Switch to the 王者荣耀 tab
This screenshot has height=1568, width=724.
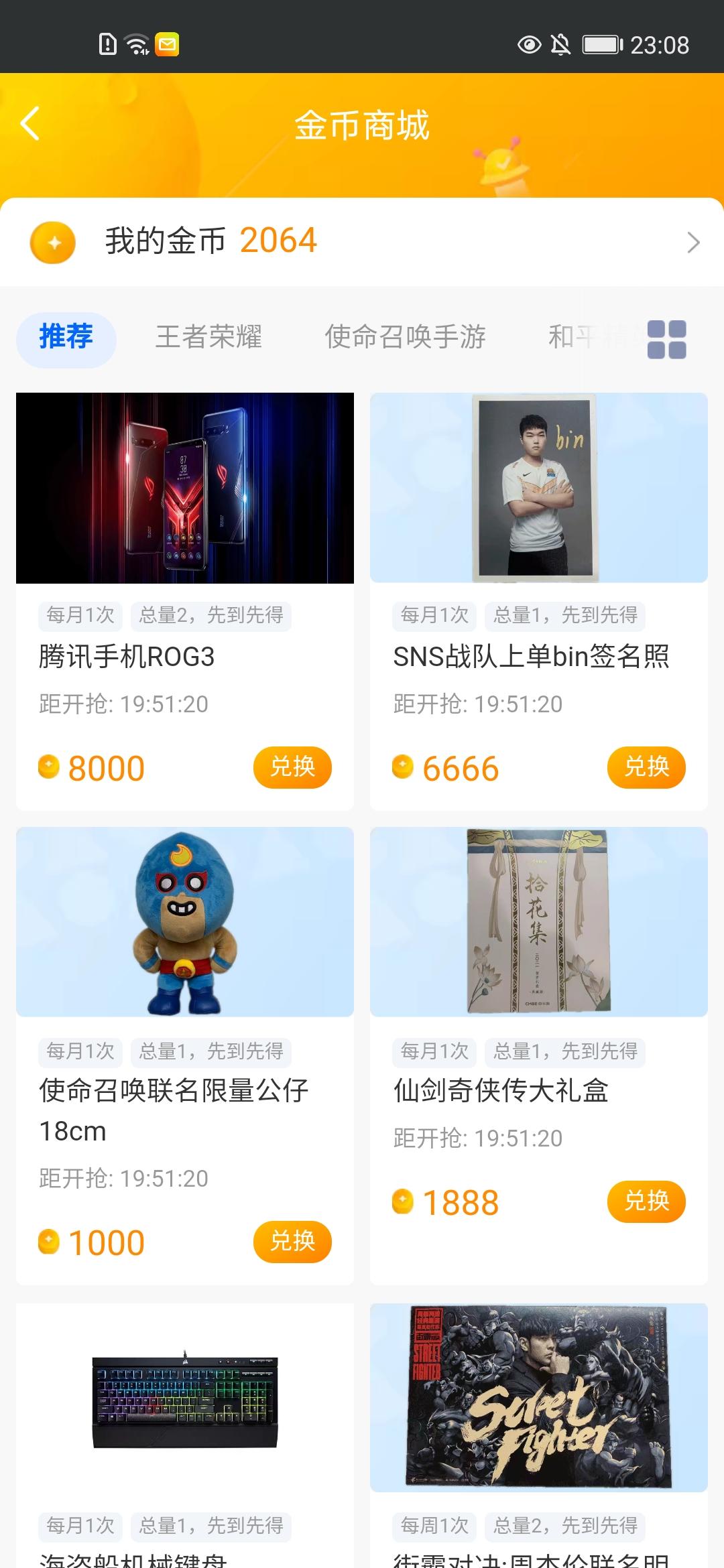208,338
